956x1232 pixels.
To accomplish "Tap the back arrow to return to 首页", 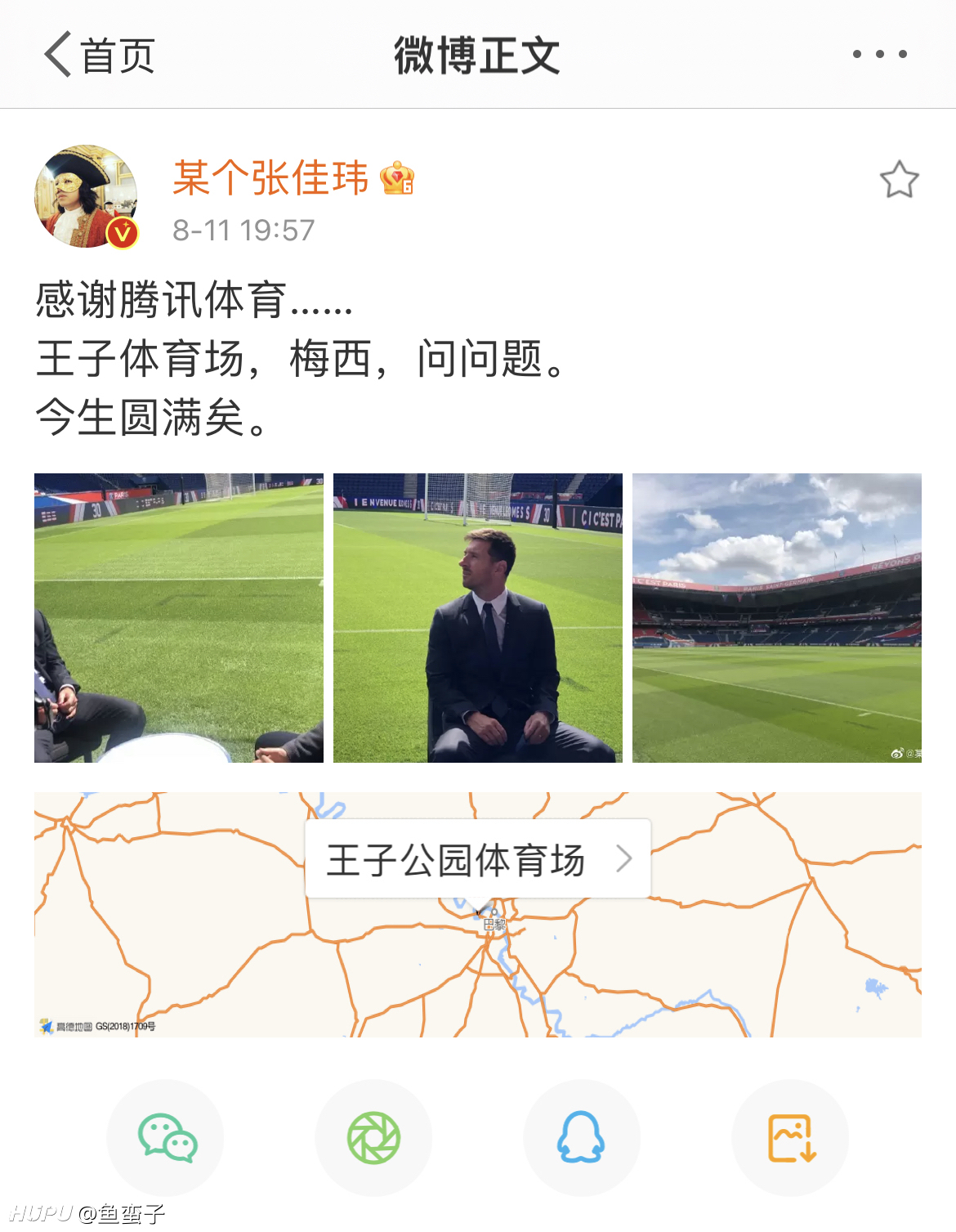I will (x=57, y=52).
